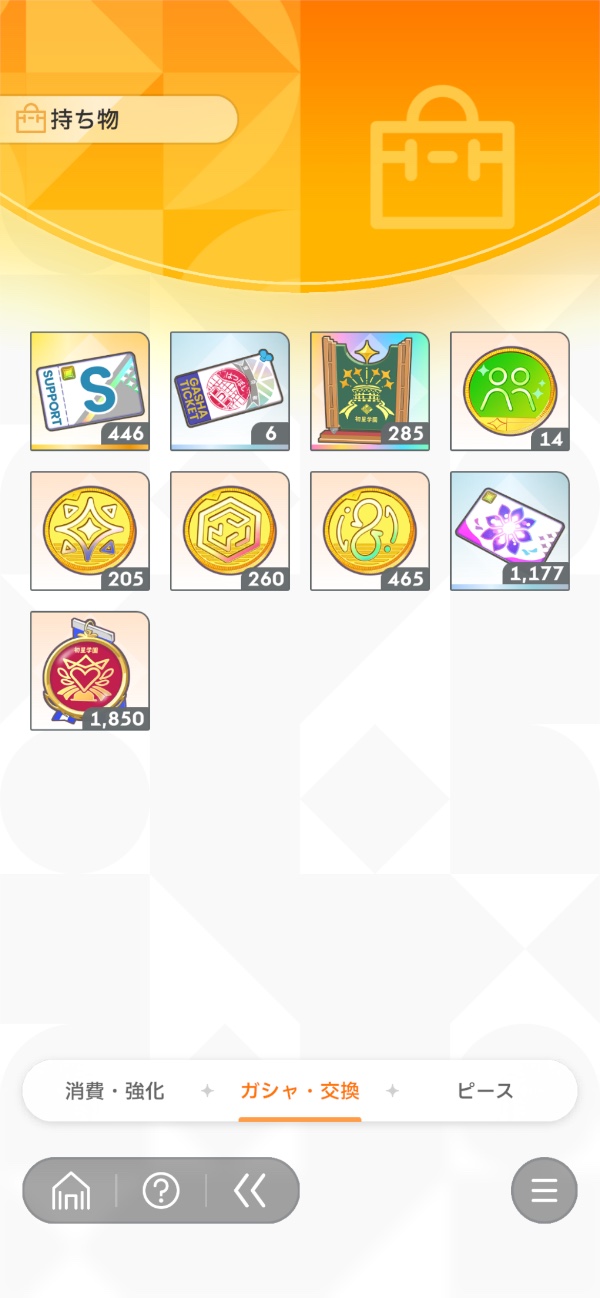Open the support S ticket item (446)
Screen dimensions: 600x1298
tap(90, 391)
